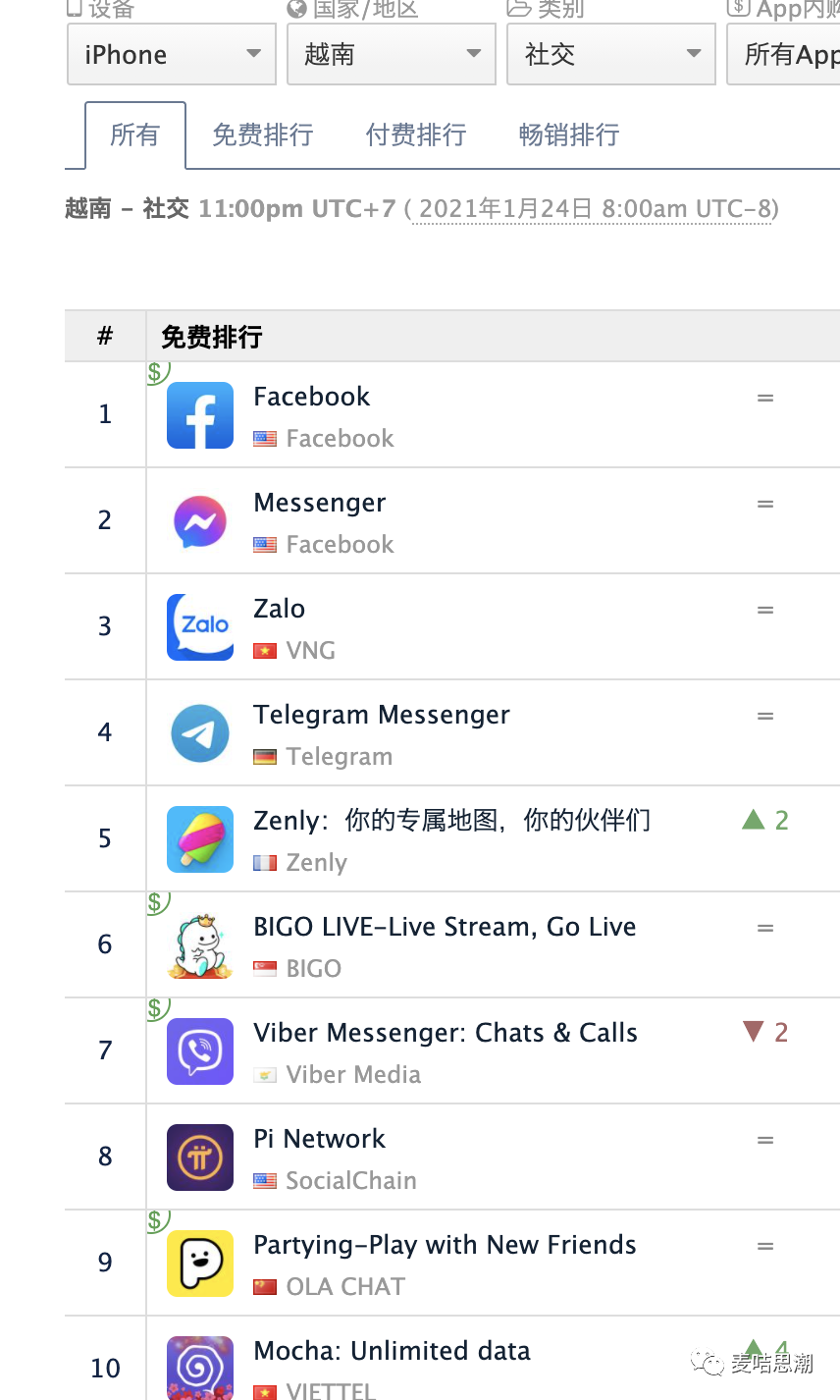Switch to the 免费排行 tab
840x1400 pixels.
pyautogui.click(x=262, y=135)
